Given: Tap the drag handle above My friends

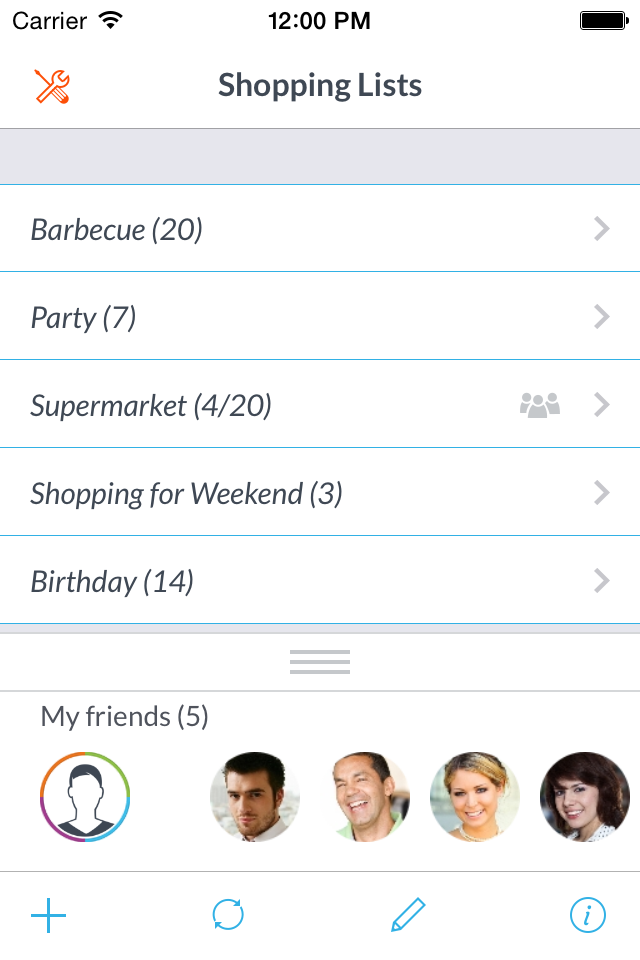Looking at the screenshot, I should click(320, 661).
